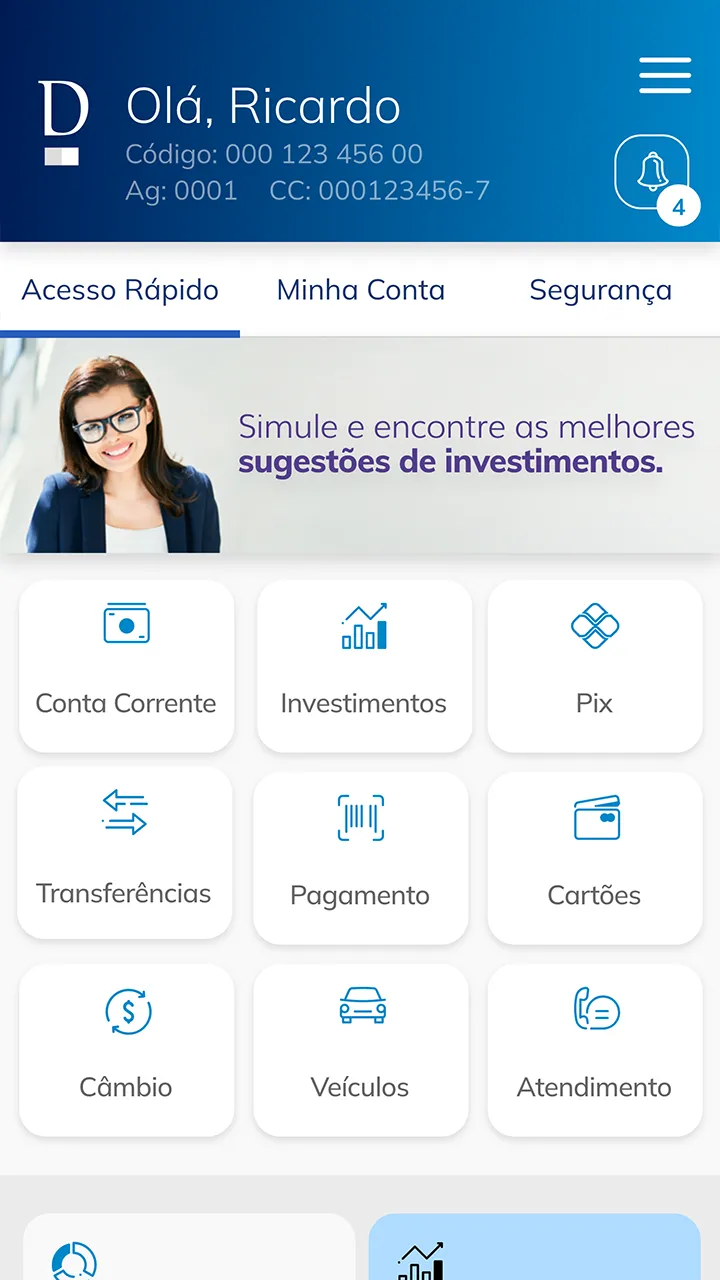Tap the greeting 'Olá, Ricardo'
Viewport: 720px width, 1280px height.
[261, 105]
